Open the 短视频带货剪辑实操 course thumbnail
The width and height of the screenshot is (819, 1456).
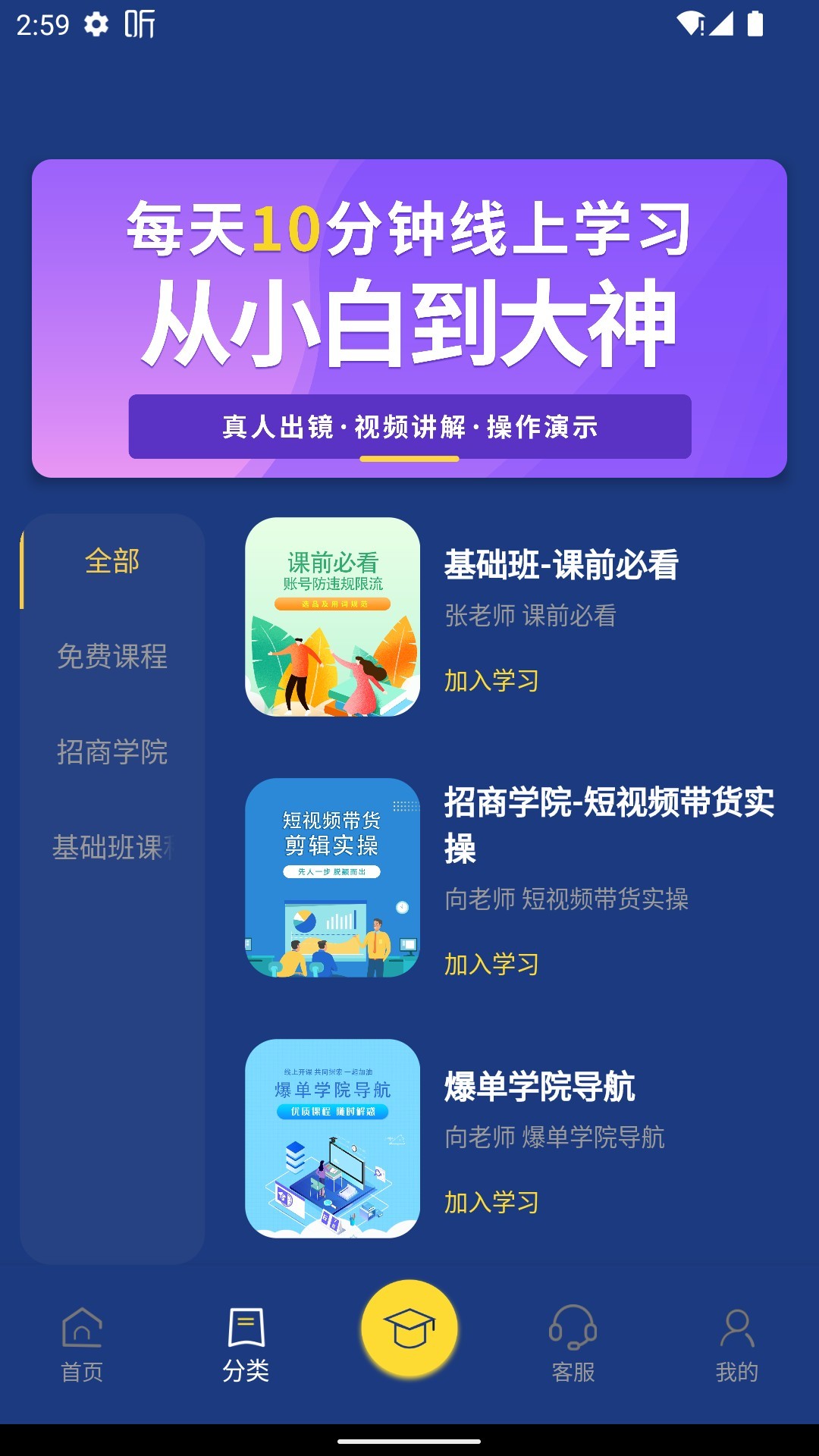coord(334,877)
